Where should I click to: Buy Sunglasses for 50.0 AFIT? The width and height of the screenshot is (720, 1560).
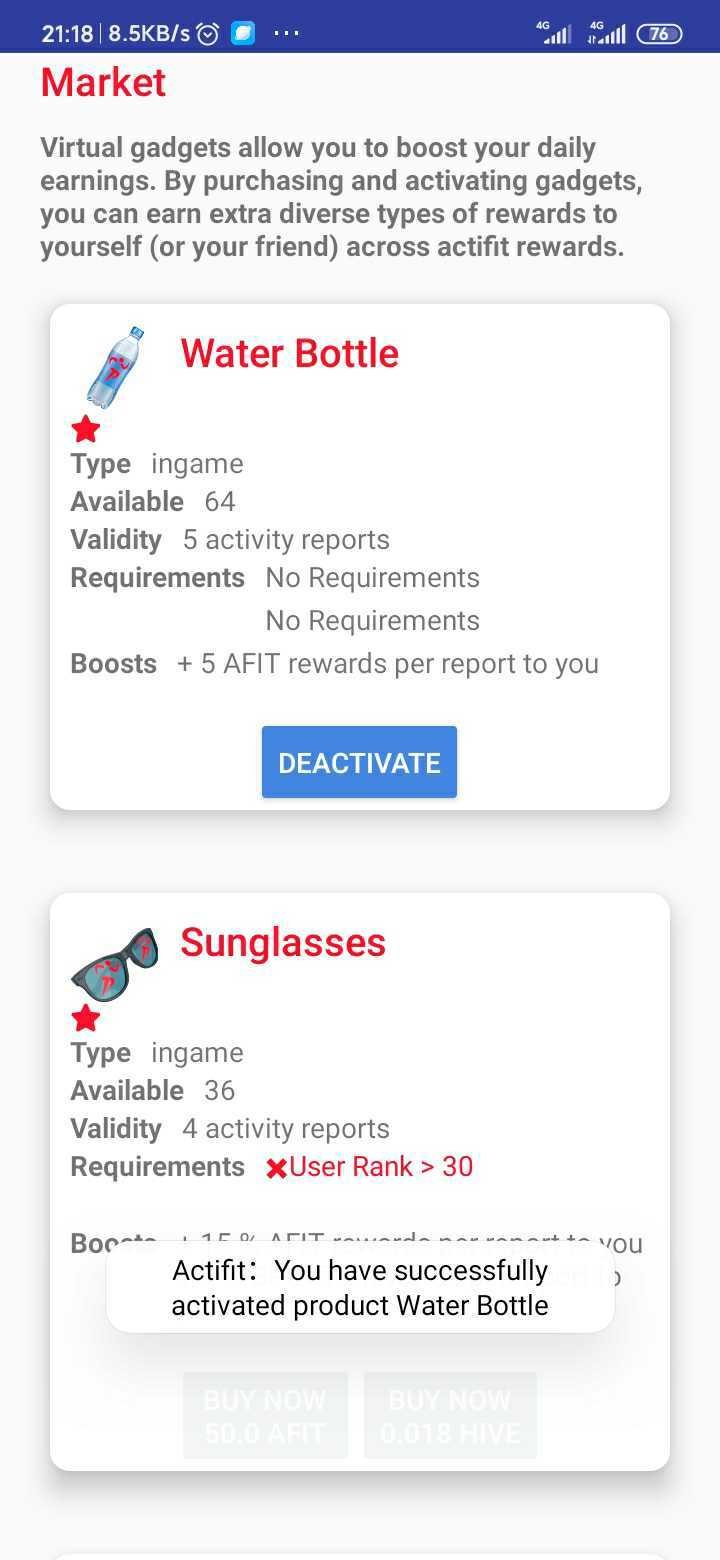click(x=265, y=1415)
